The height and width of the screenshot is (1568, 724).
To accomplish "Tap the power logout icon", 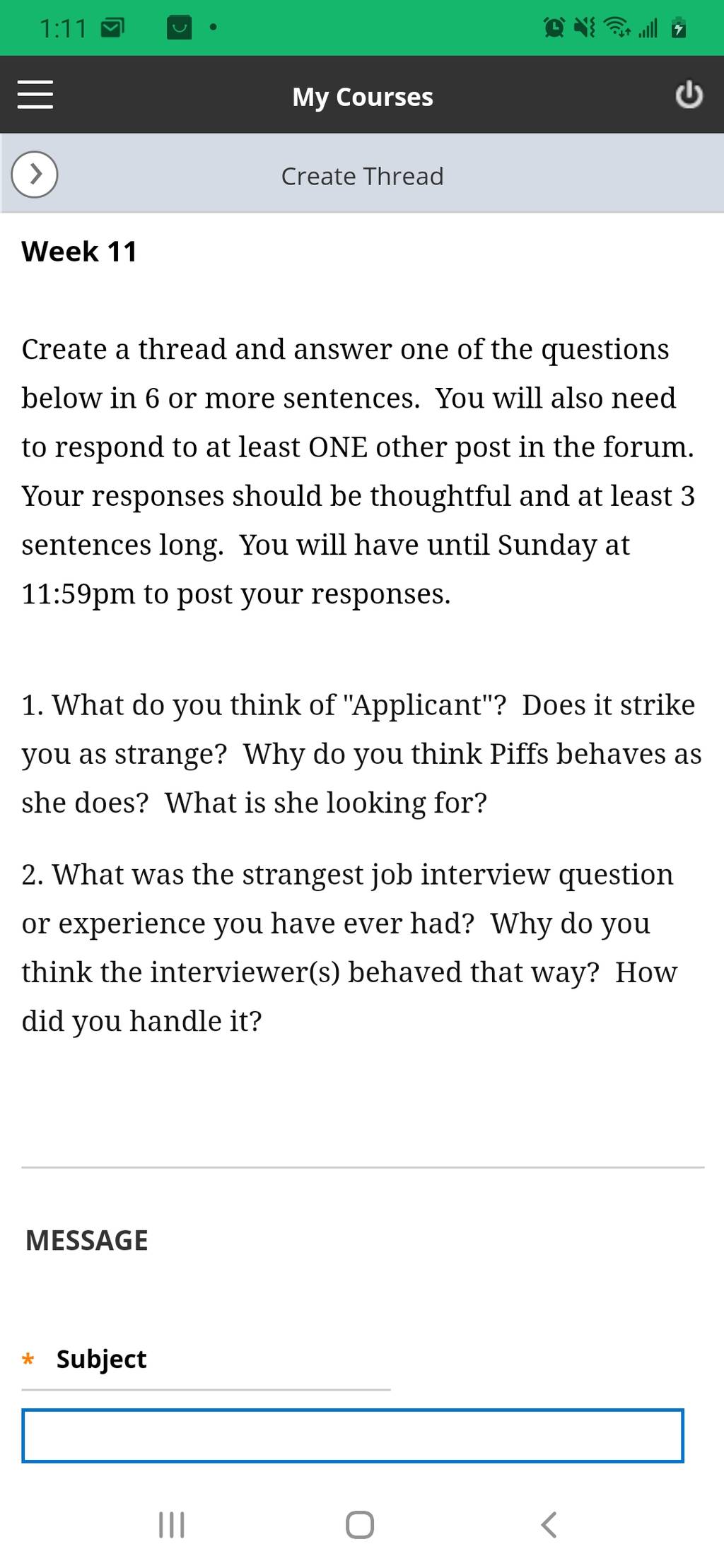I will 689,95.
